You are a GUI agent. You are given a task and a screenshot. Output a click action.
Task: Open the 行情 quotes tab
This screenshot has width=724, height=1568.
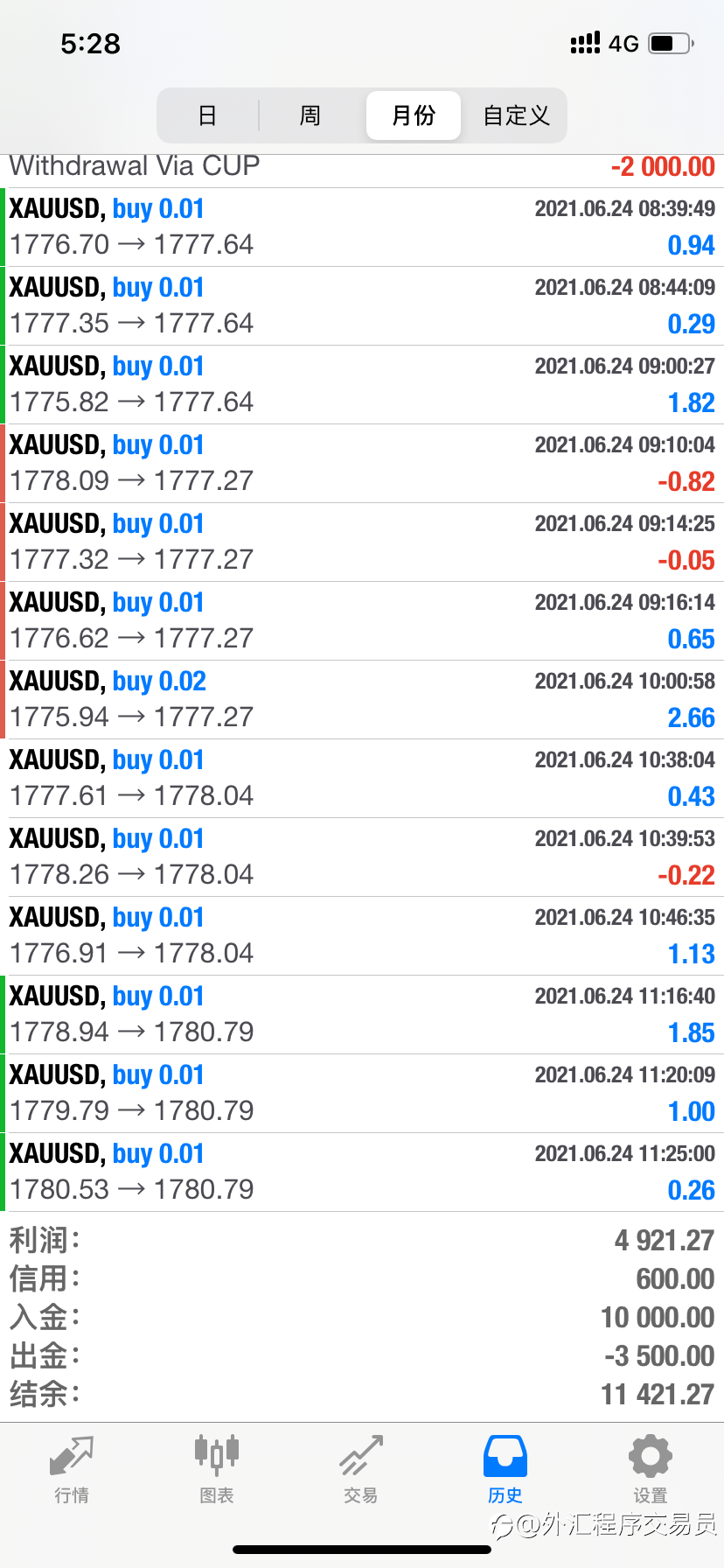pos(72,1470)
